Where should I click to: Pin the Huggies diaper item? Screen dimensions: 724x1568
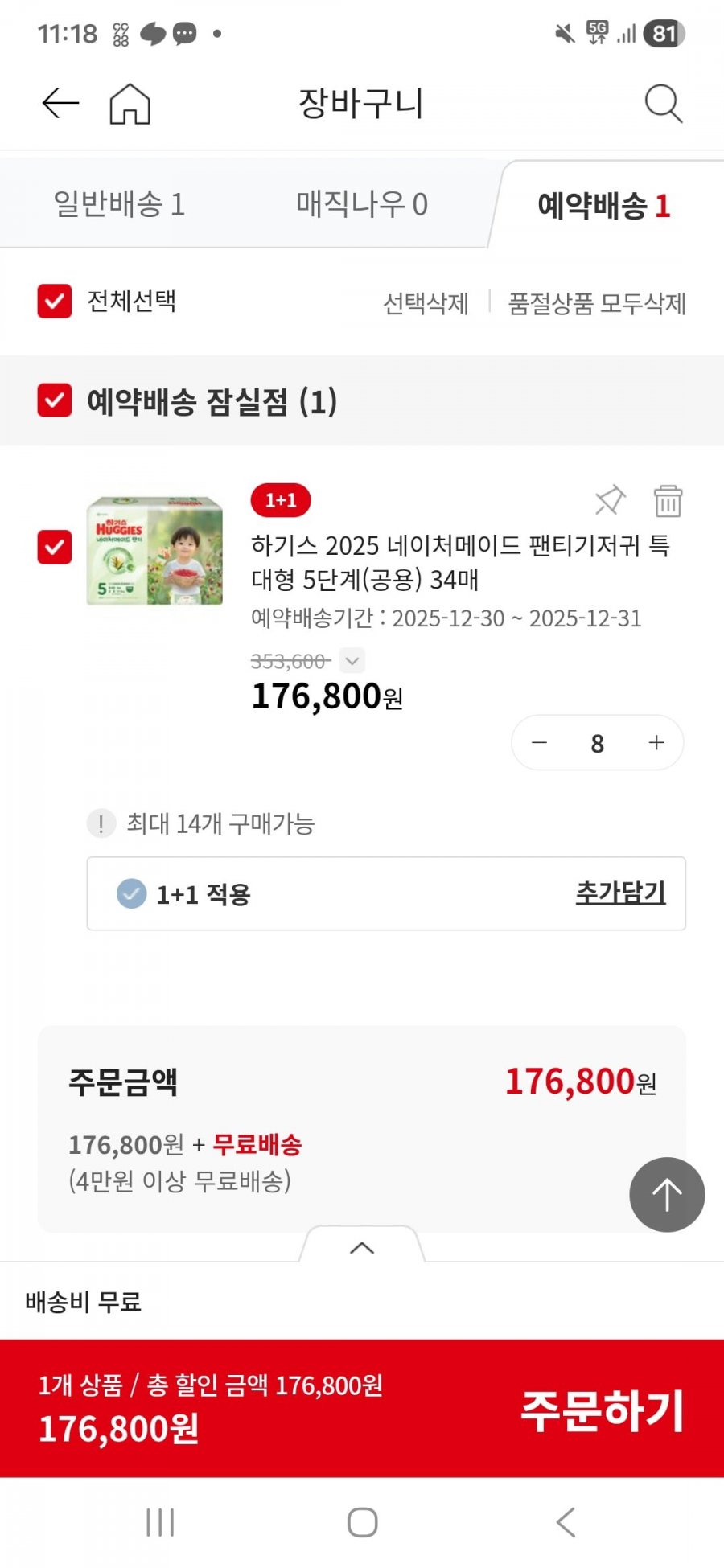[610, 500]
